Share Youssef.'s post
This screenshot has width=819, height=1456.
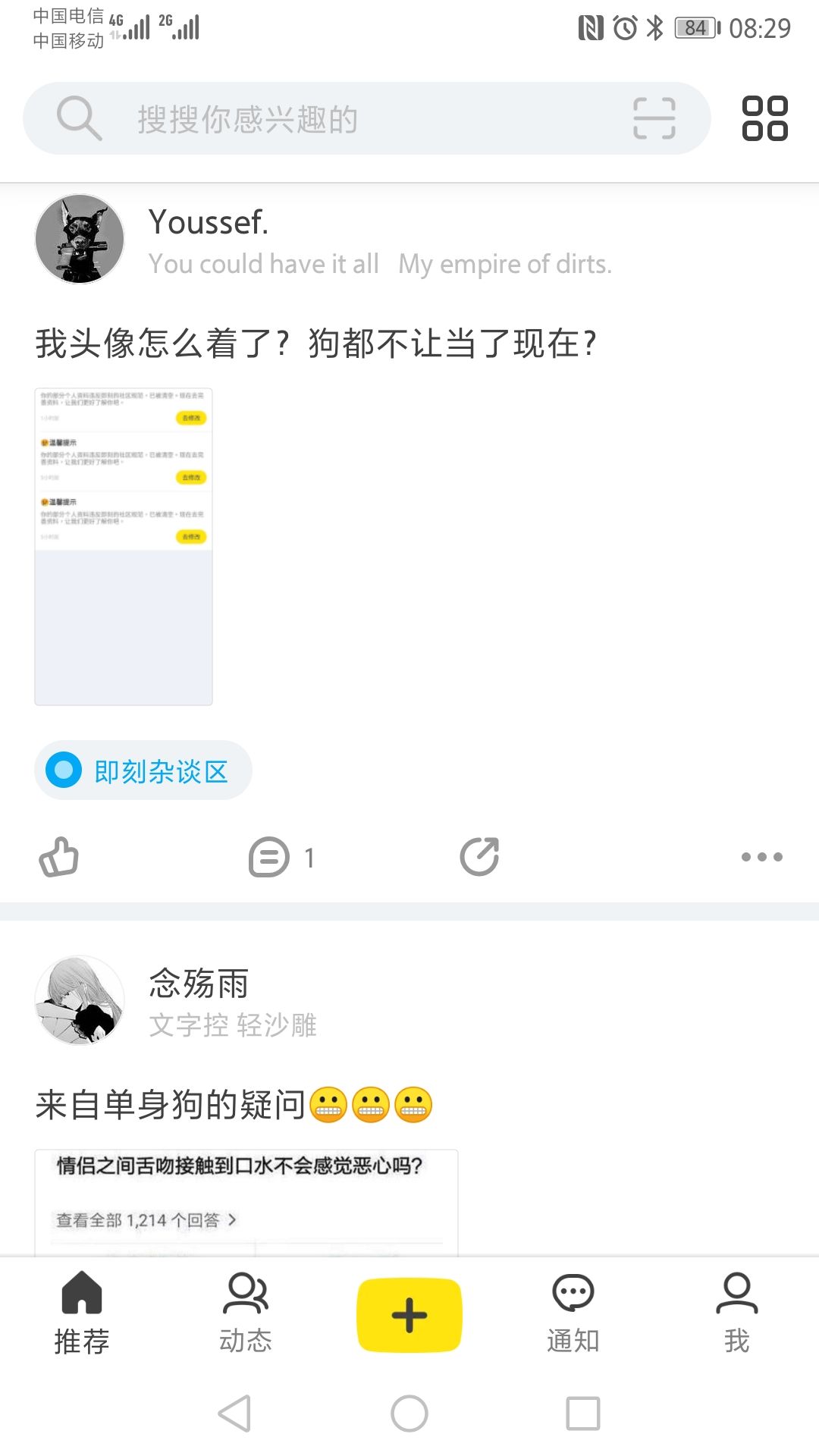point(479,857)
